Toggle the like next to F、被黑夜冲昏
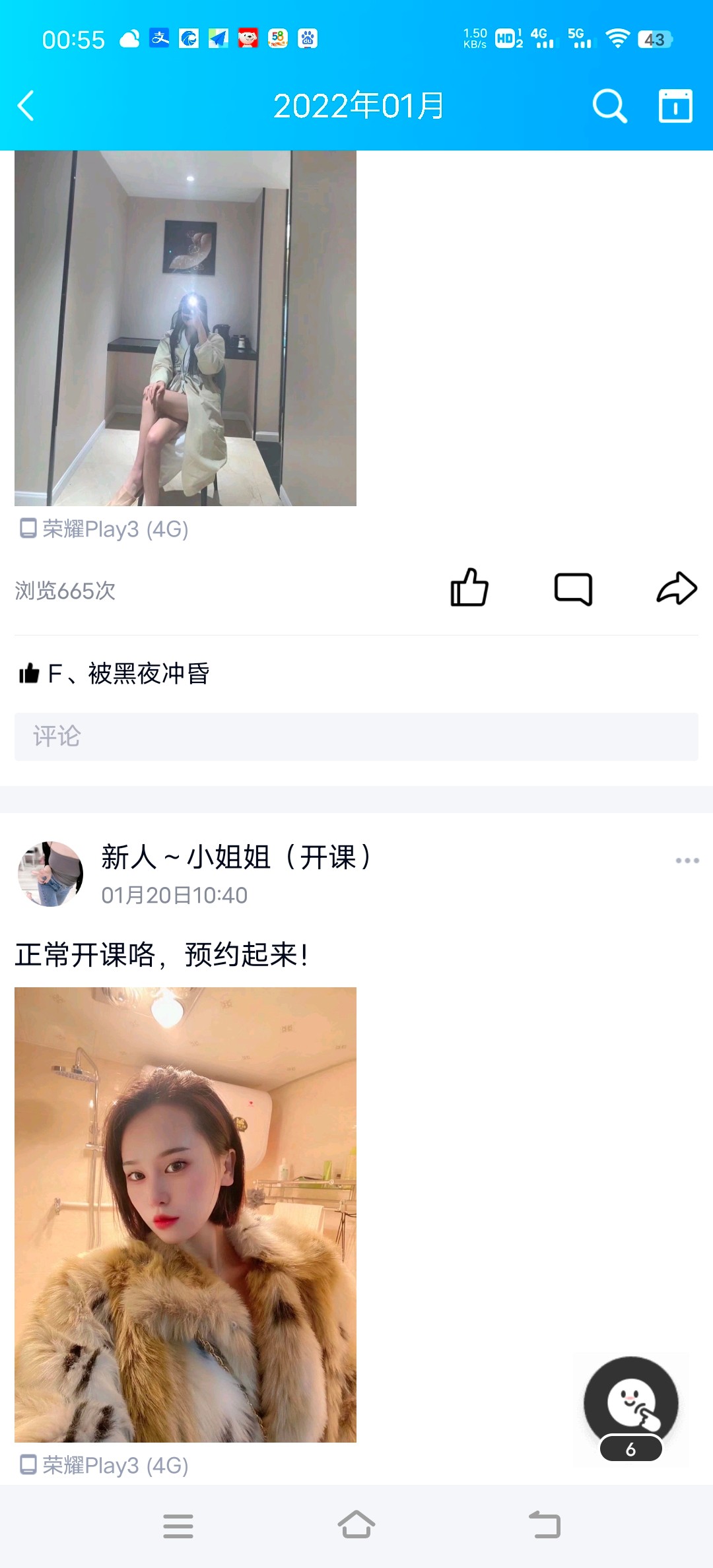The width and height of the screenshot is (713, 1568). [x=31, y=671]
